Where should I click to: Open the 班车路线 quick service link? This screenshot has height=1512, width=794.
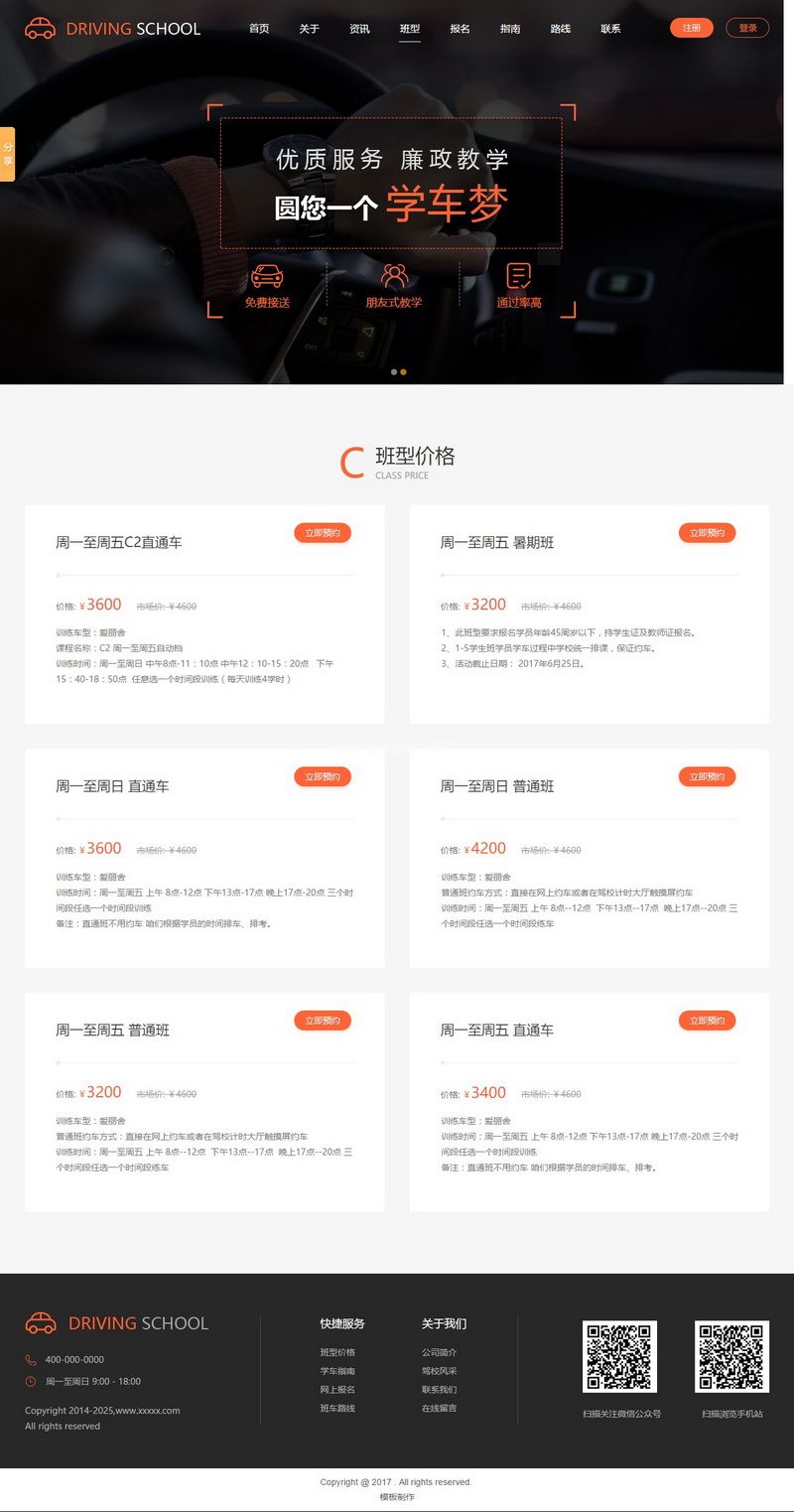pos(337,1409)
